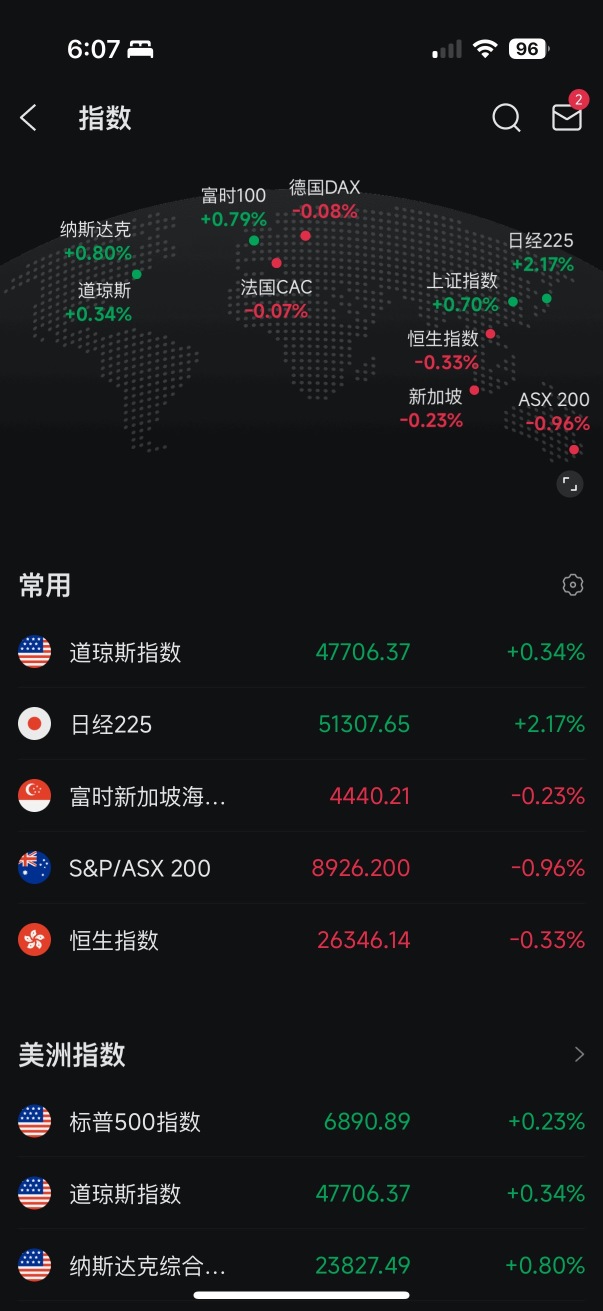The width and height of the screenshot is (603, 1311).
Task: Expand the world map to fullscreen
Action: click(x=569, y=485)
